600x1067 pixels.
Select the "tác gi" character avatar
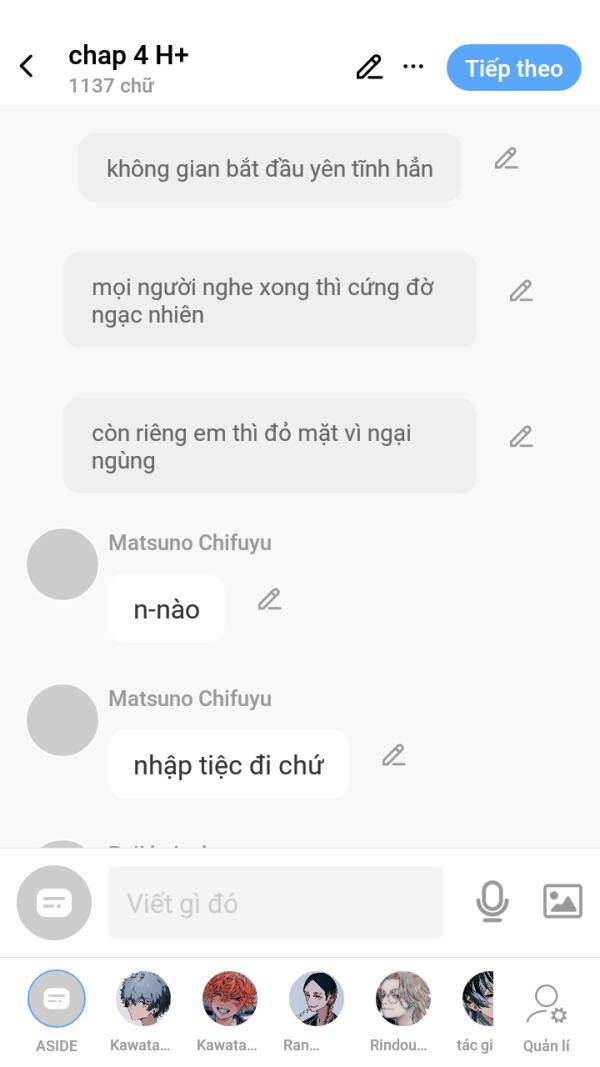pos(476,1011)
